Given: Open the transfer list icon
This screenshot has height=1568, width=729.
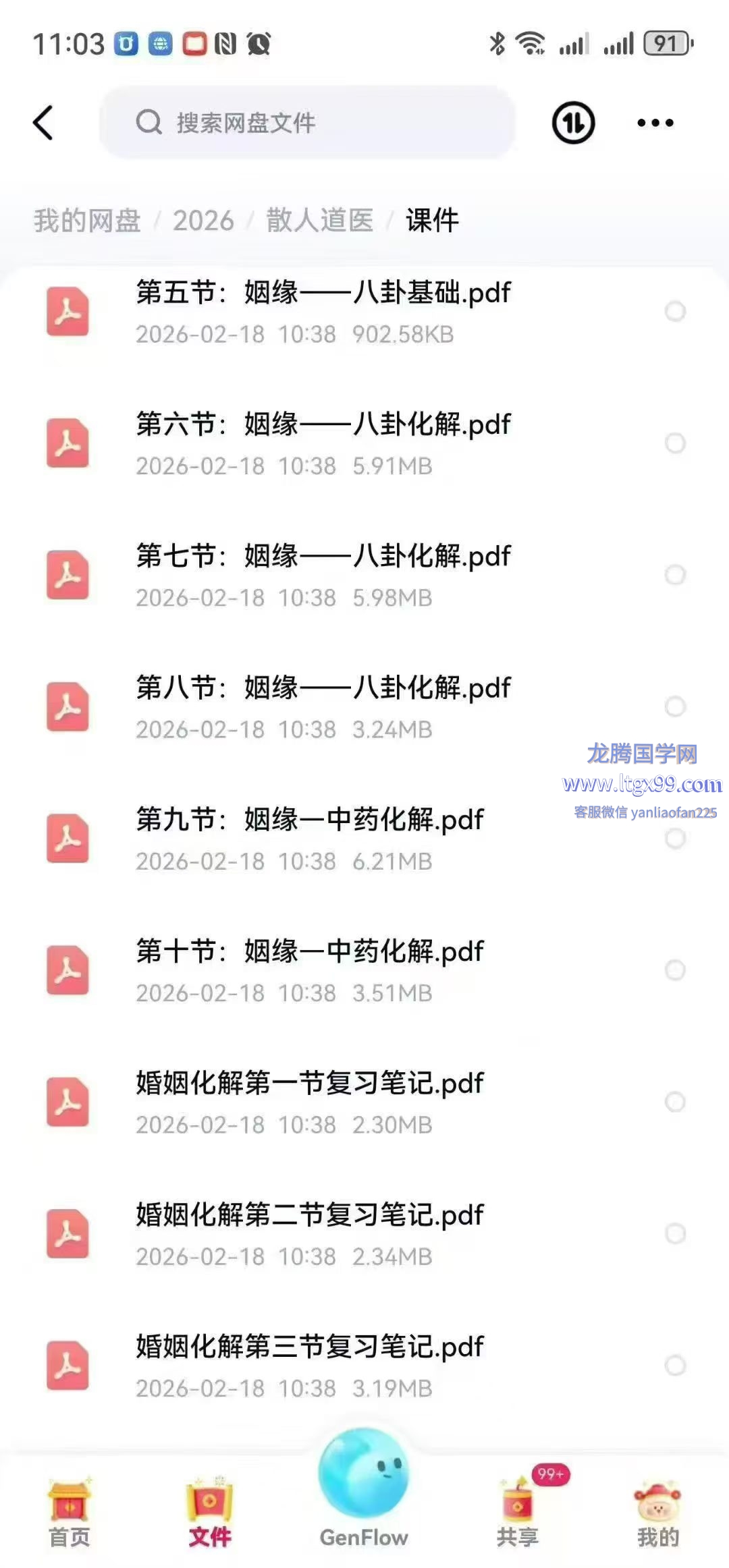Looking at the screenshot, I should click(x=573, y=123).
